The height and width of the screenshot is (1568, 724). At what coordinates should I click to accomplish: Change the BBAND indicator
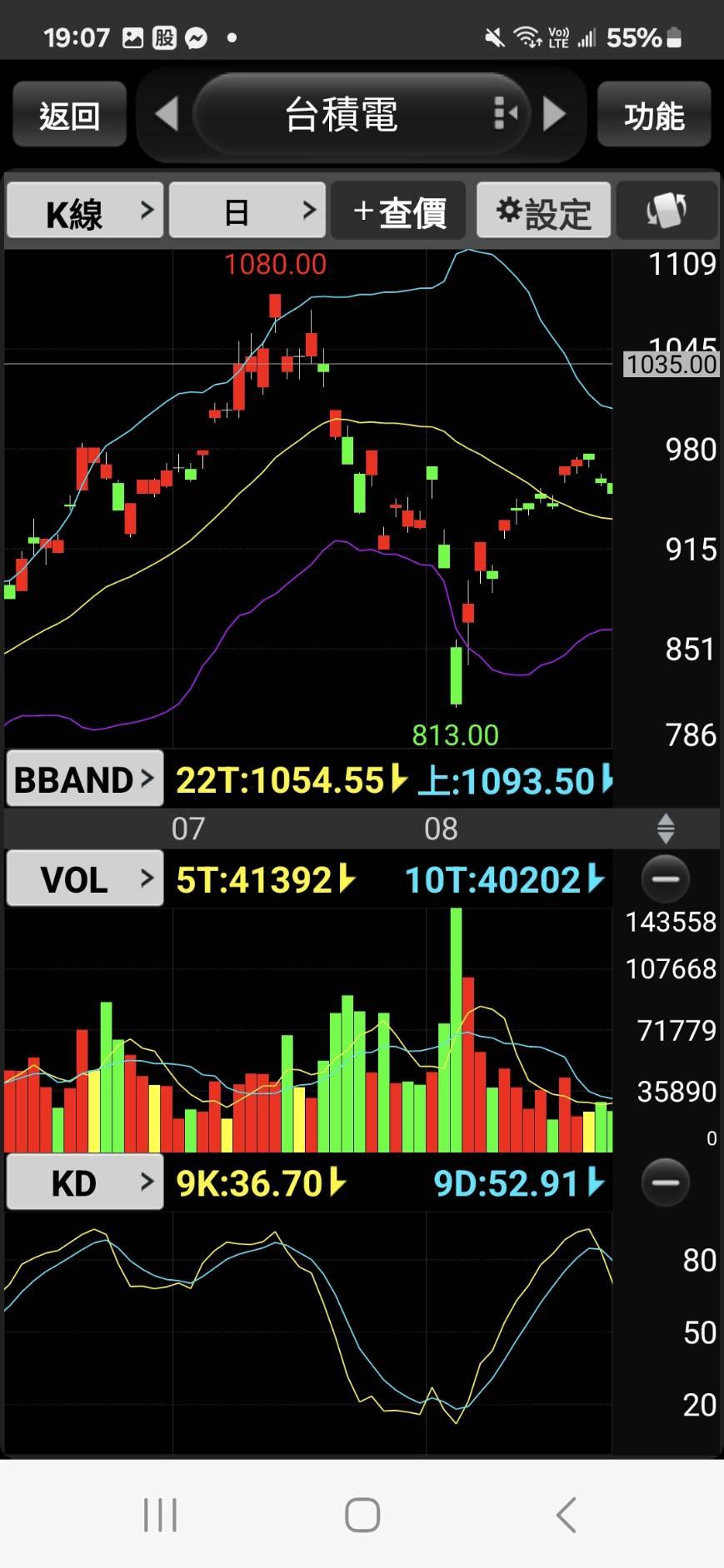(x=85, y=779)
